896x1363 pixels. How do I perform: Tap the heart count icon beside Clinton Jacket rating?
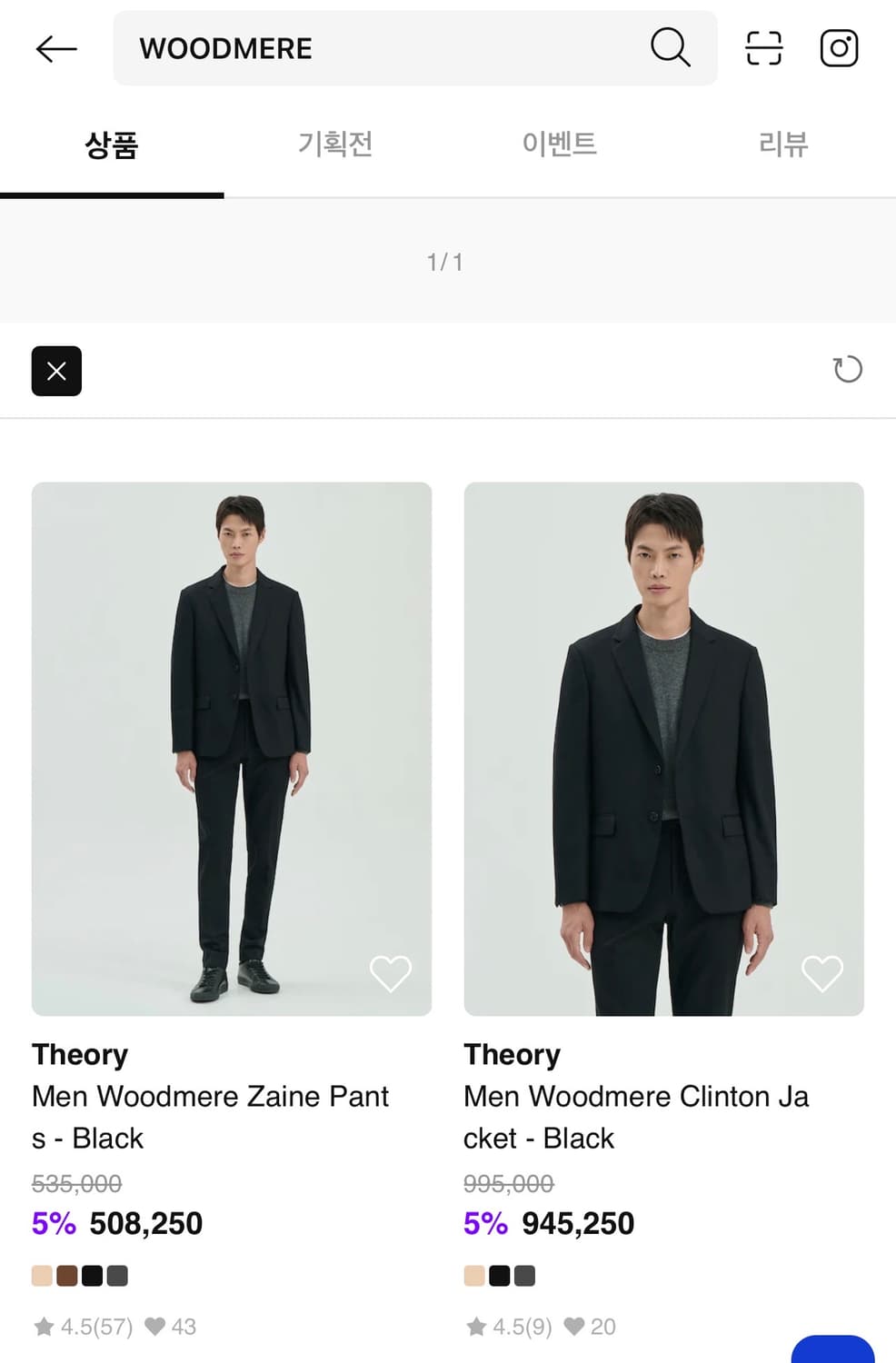pos(575,1327)
